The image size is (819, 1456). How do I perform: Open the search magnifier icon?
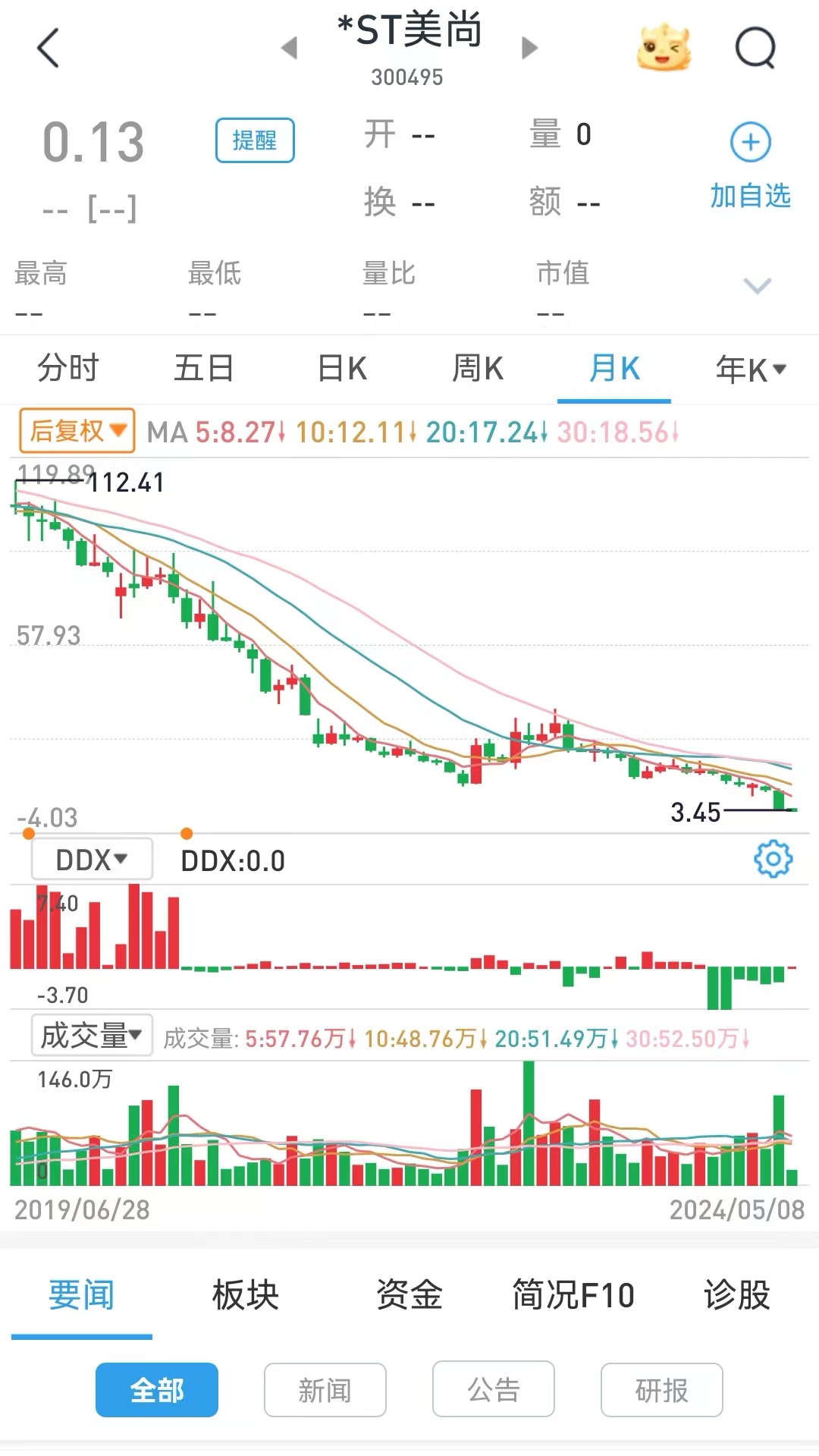755,49
